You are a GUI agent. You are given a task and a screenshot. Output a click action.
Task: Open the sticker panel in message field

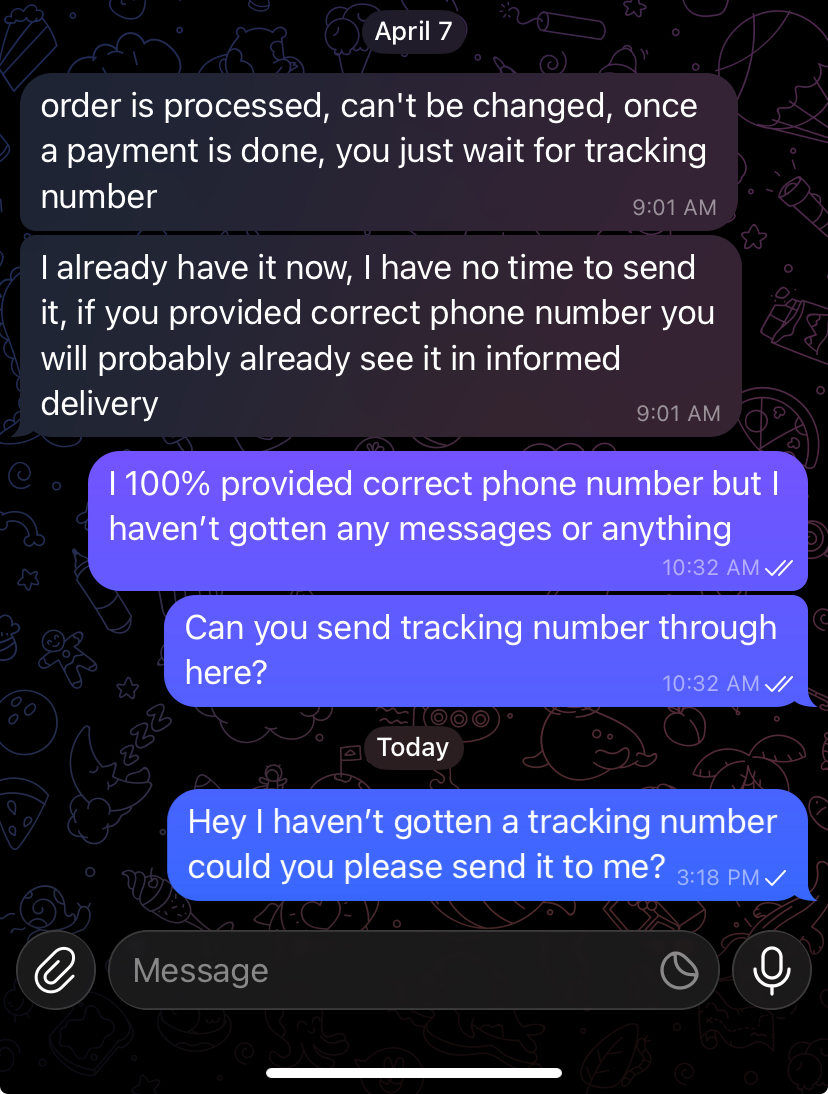680,970
